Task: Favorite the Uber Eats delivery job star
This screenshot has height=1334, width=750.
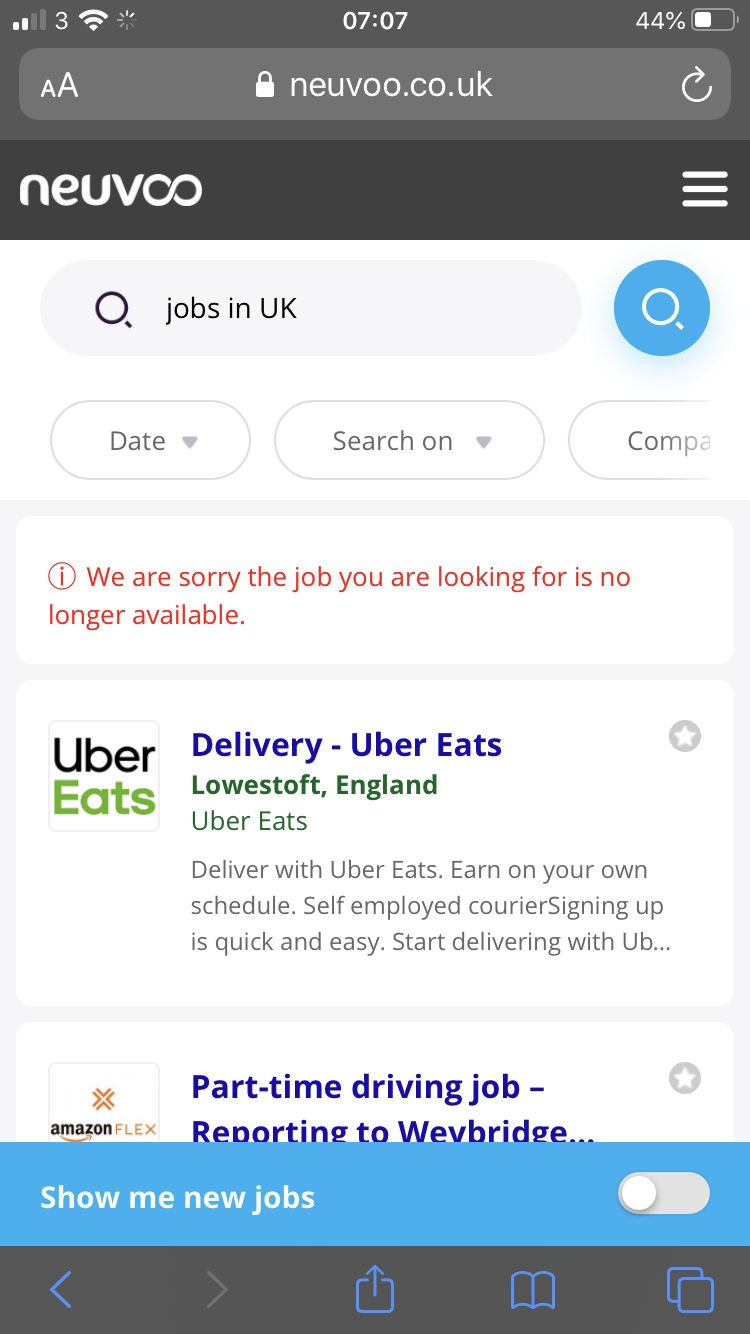Action: (x=685, y=737)
